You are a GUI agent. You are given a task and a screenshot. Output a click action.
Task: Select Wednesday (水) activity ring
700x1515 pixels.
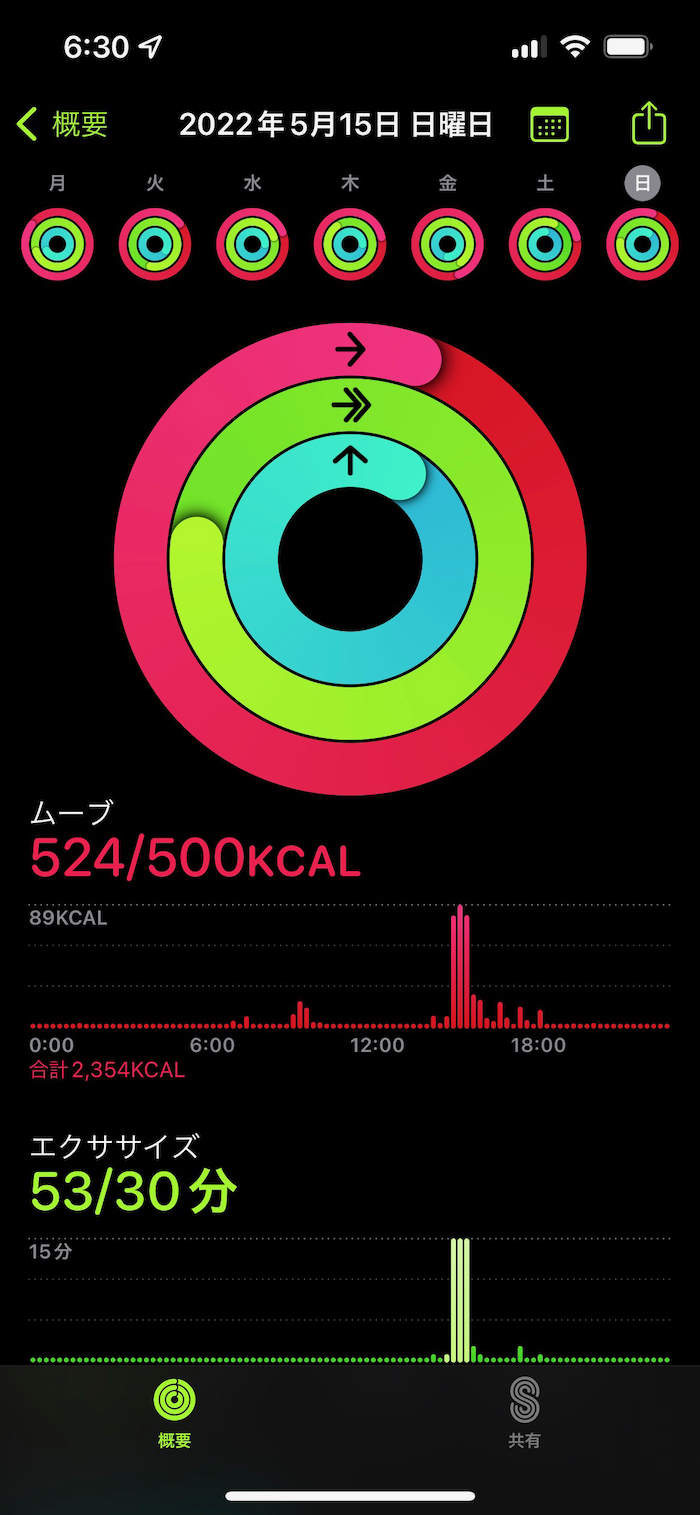click(x=253, y=244)
